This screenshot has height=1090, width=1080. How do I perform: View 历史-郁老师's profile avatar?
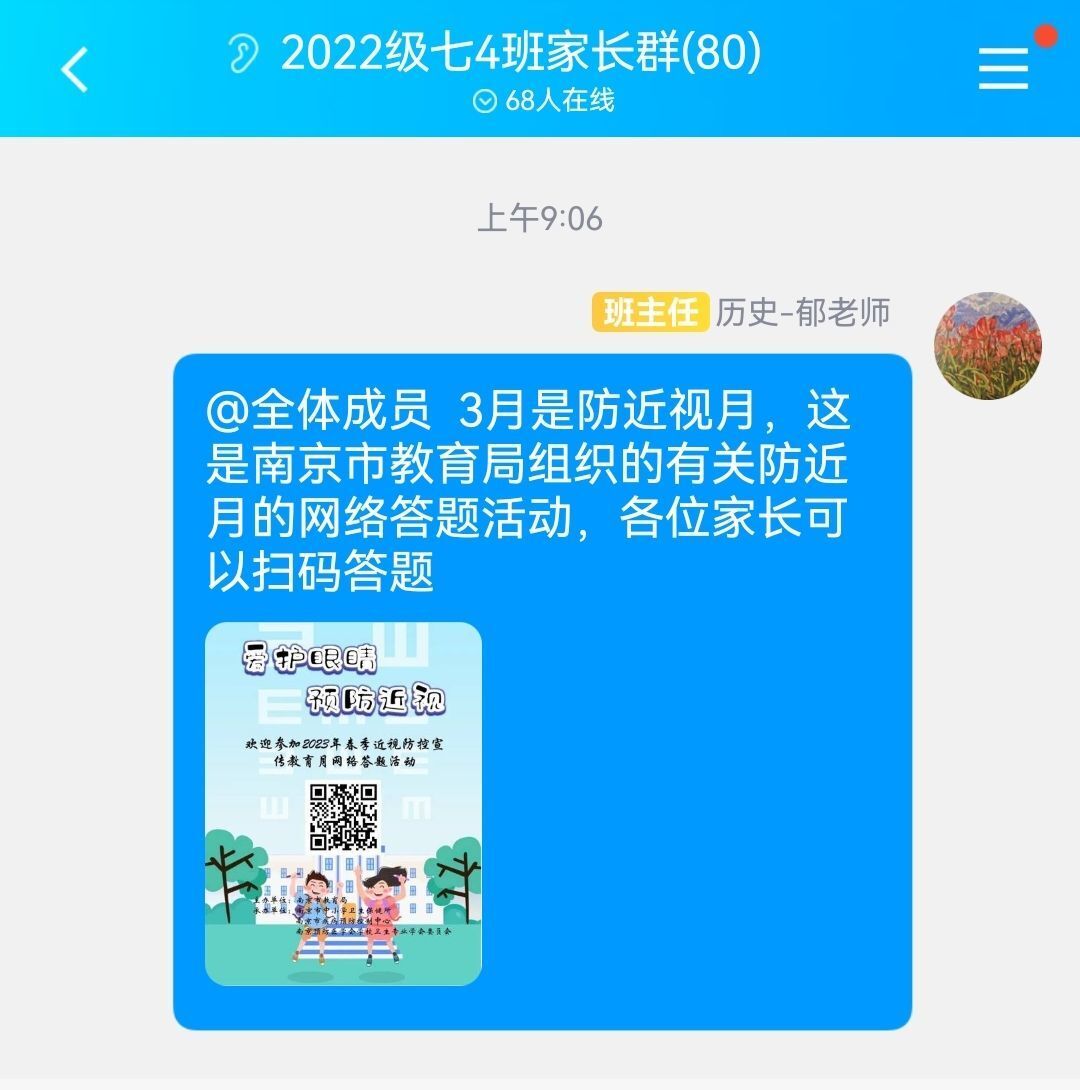[x=987, y=346]
